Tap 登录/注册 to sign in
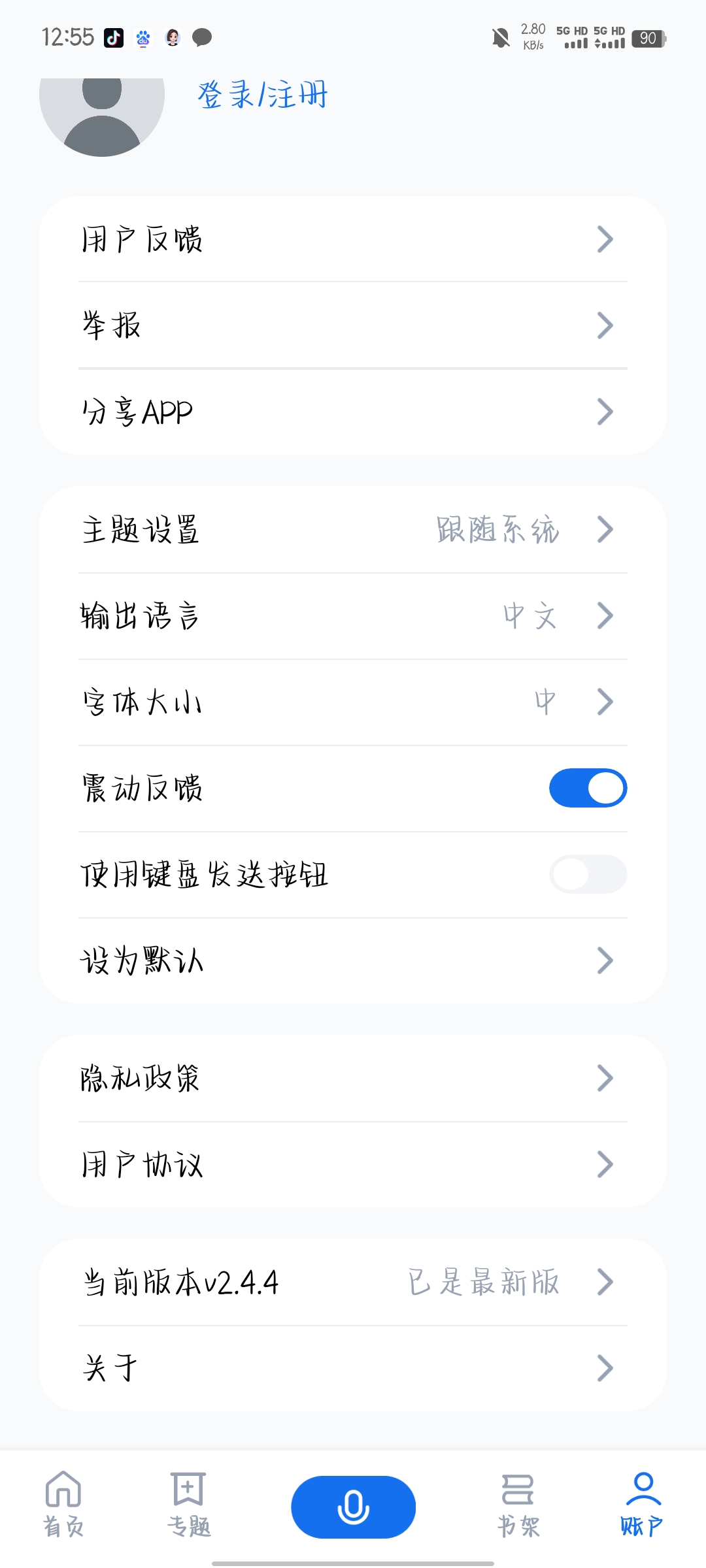 coord(263,95)
